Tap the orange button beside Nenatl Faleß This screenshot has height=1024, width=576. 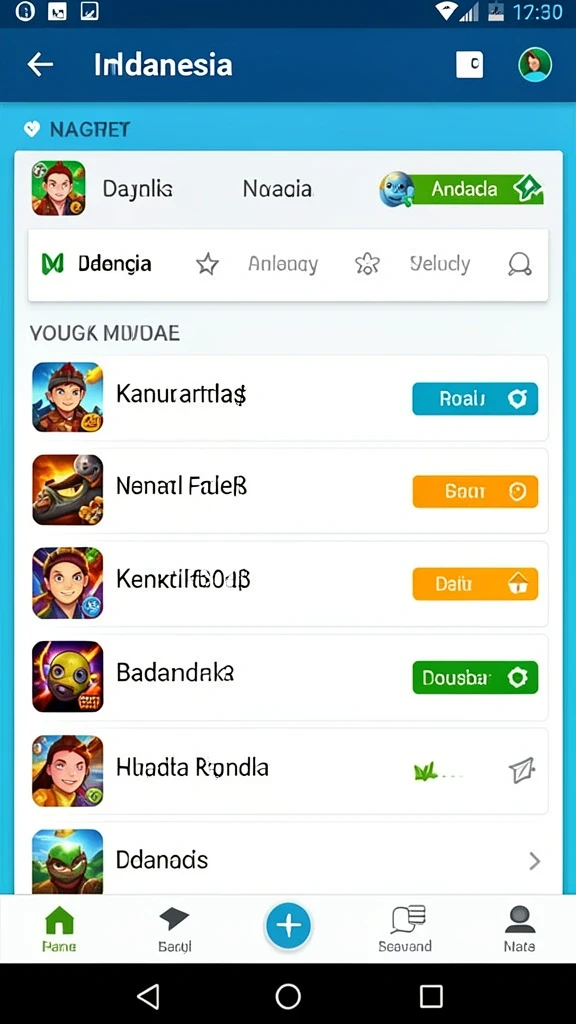[475, 491]
